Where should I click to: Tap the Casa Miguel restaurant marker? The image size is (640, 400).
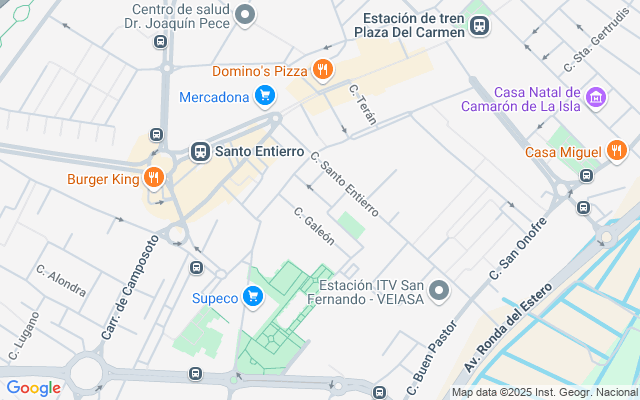[x=617, y=151]
